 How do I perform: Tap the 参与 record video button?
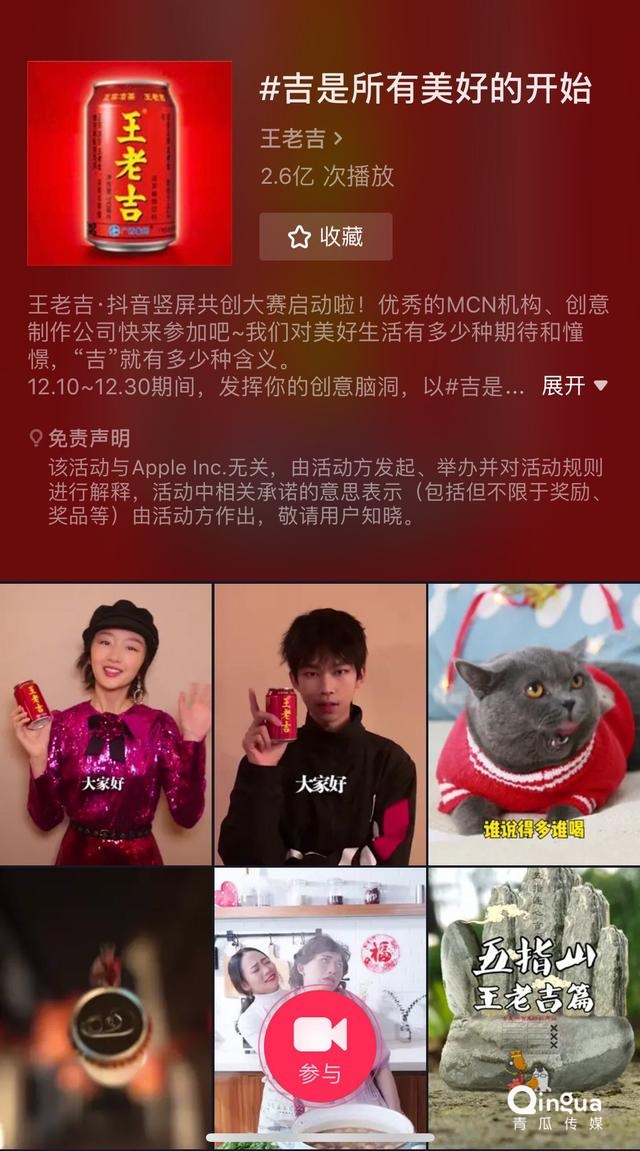coord(319,1045)
